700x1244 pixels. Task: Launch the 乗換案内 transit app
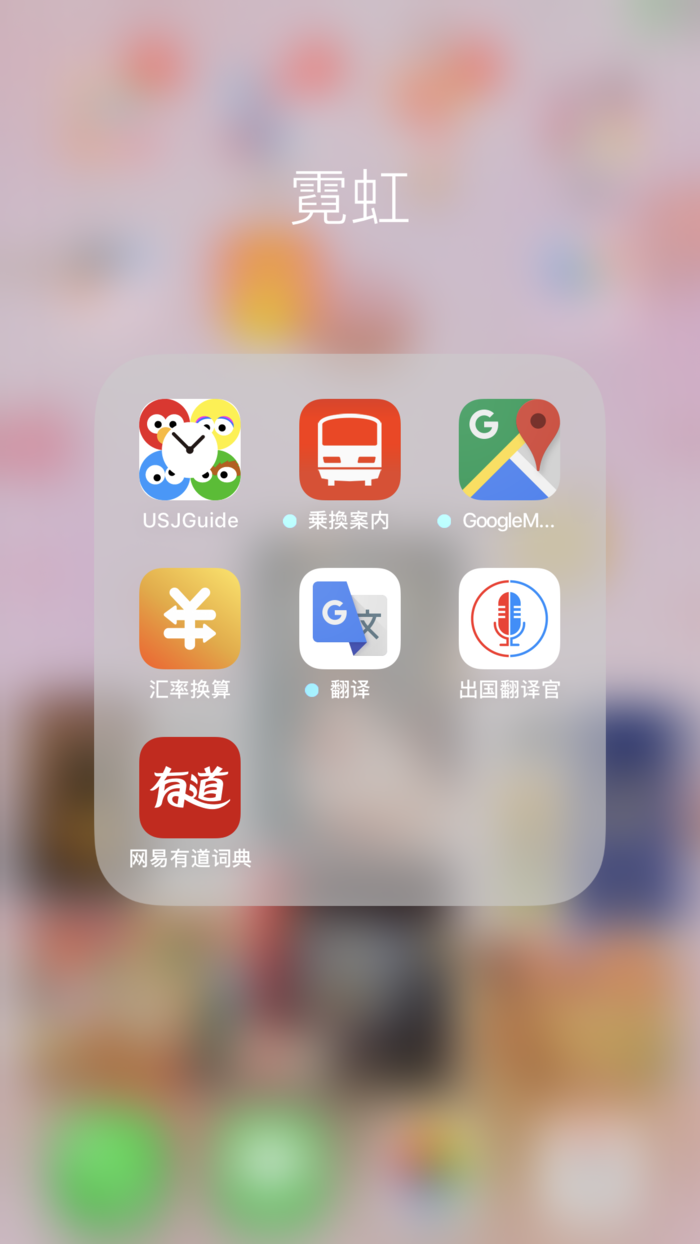coord(350,450)
